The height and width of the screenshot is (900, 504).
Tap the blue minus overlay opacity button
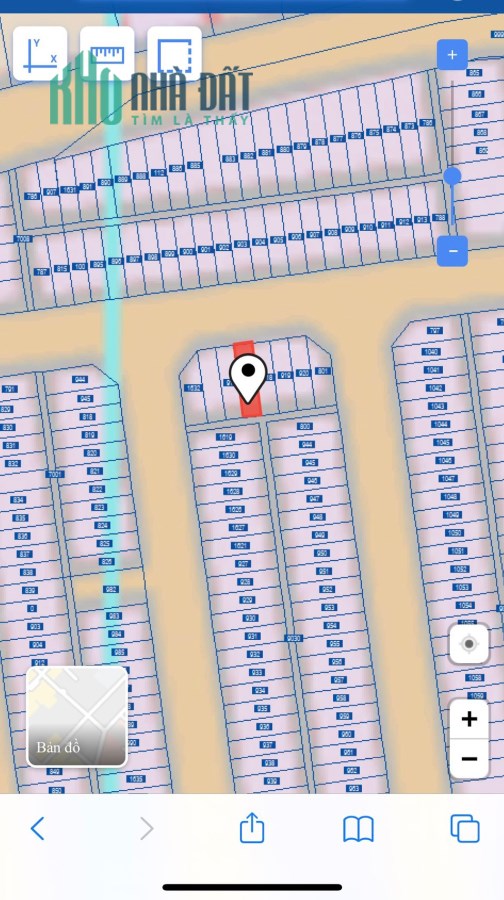tap(452, 251)
